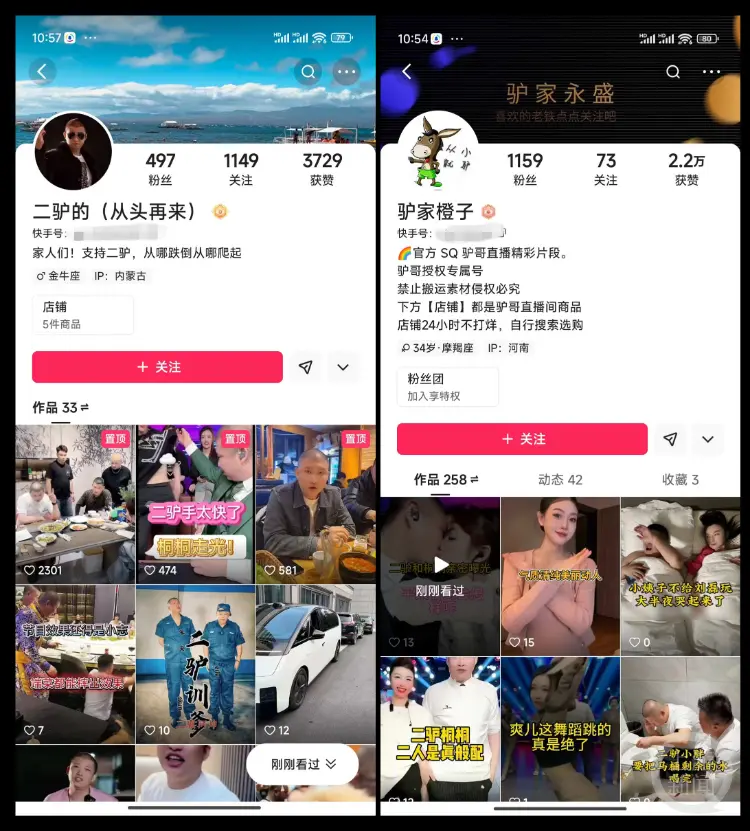Follow 驴家橙子 with the 关注 button

coord(521,440)
